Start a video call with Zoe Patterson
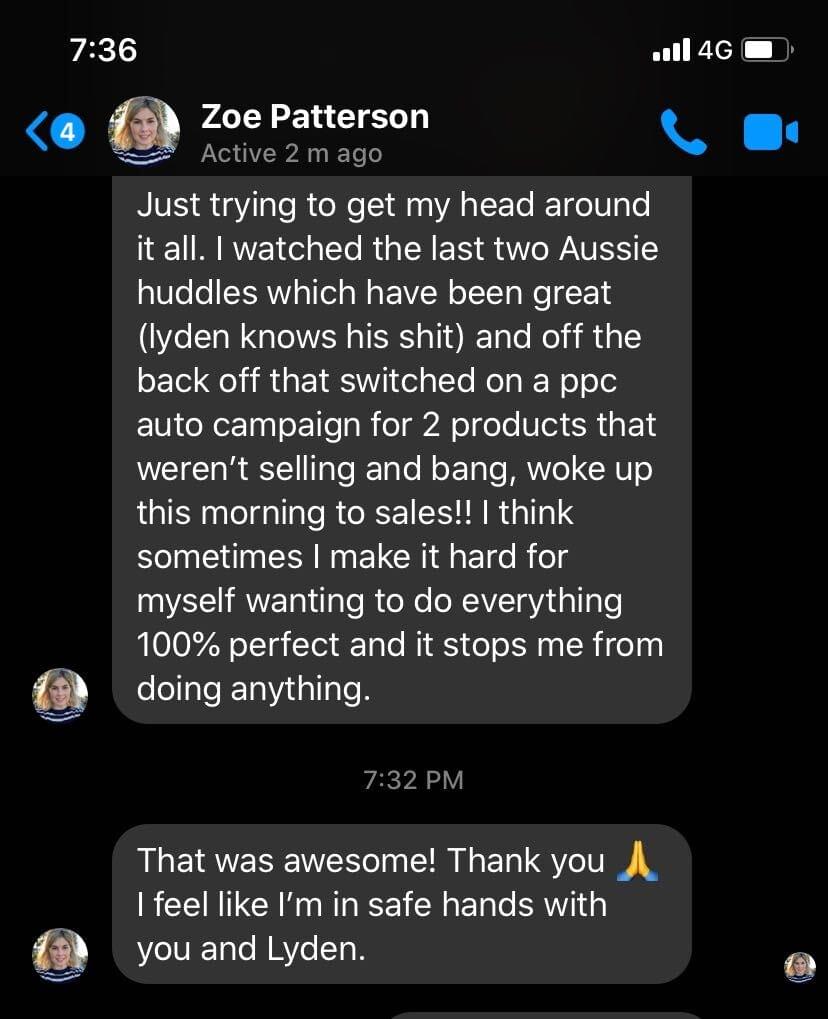Viewport: 828px width, 1019px height. pos(770,132)
